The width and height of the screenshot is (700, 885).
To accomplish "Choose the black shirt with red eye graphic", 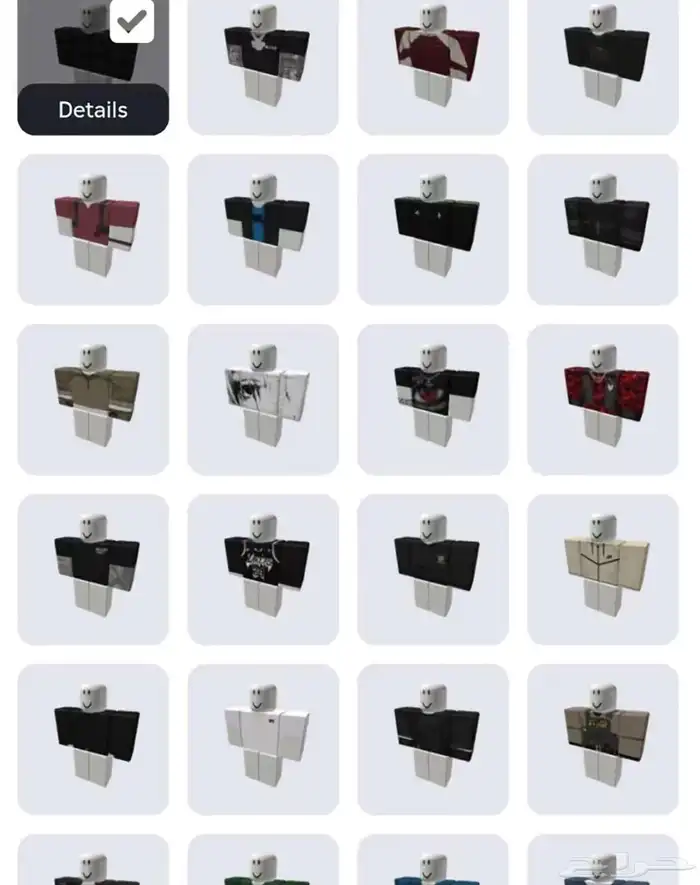I will [433, 399].
